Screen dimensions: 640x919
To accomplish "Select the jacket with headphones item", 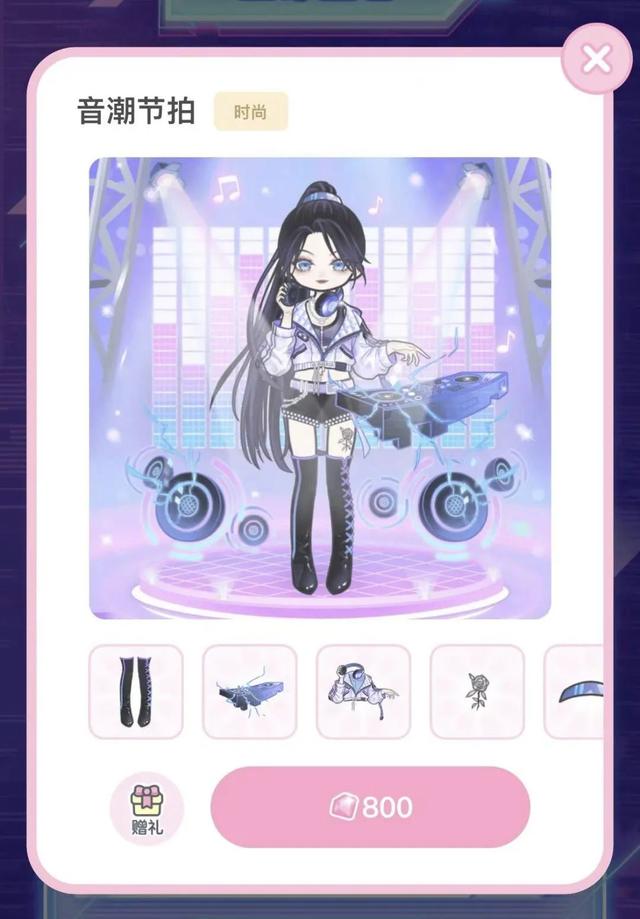I will (364, 691).
